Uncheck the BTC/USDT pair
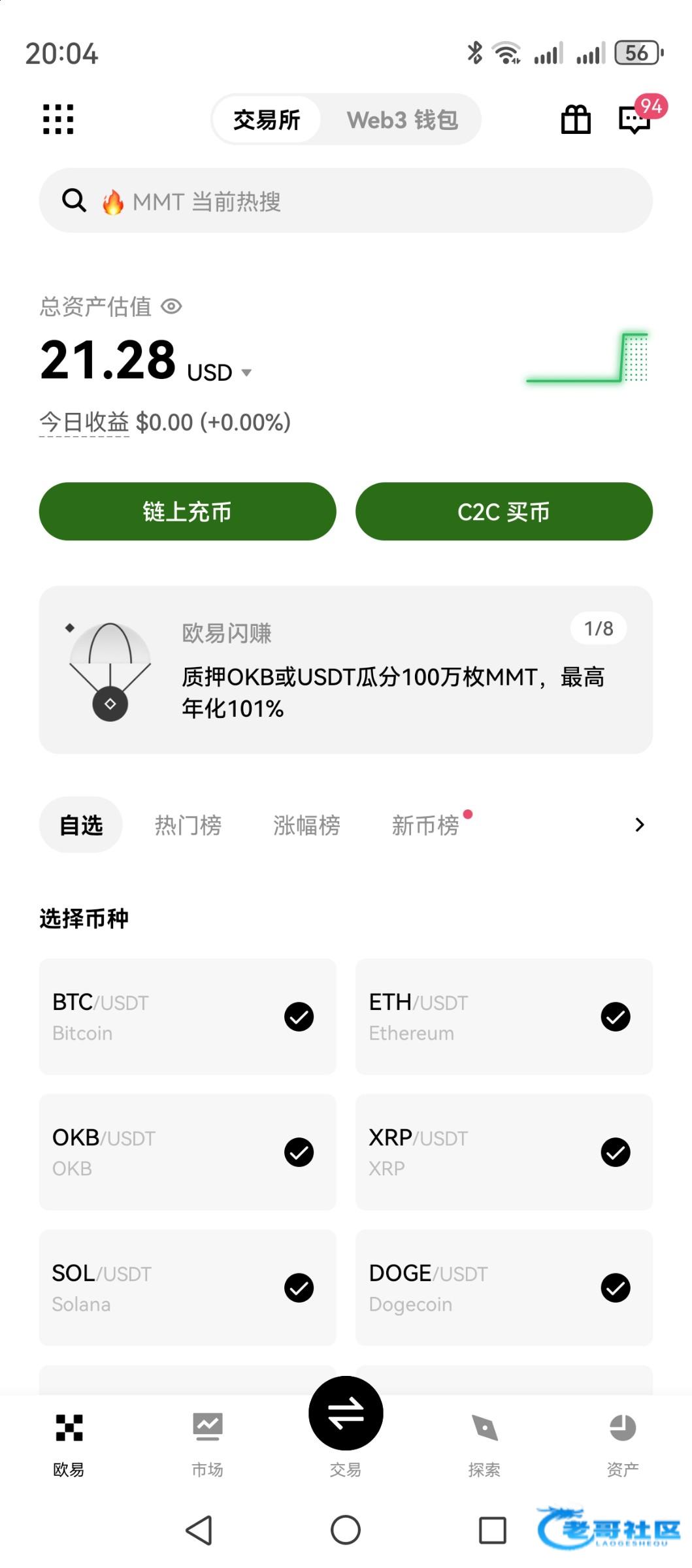The width and height of the screenshot is (692, 1568). coord(299,1017)
